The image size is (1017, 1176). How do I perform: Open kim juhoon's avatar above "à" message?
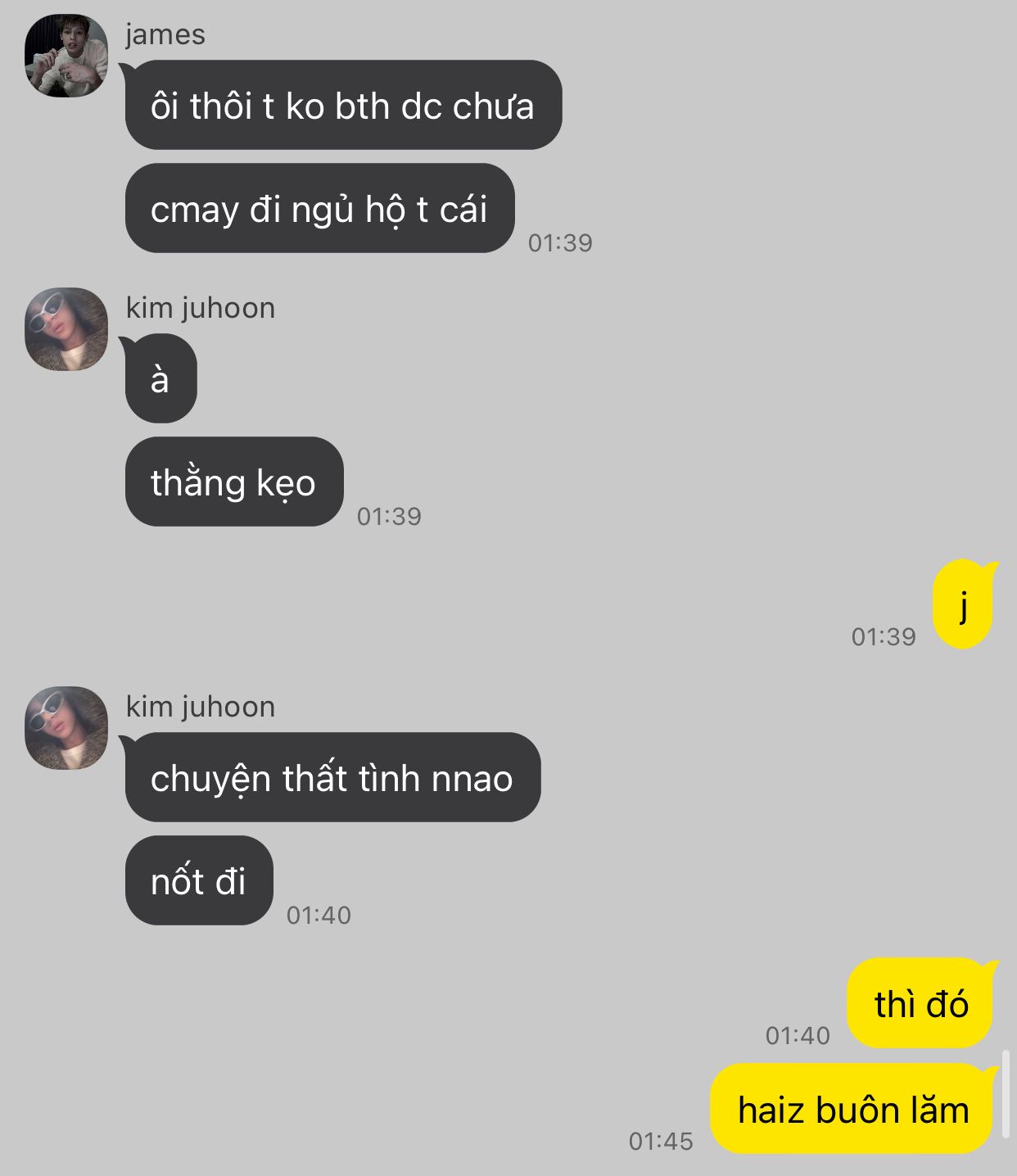[66, 329]
